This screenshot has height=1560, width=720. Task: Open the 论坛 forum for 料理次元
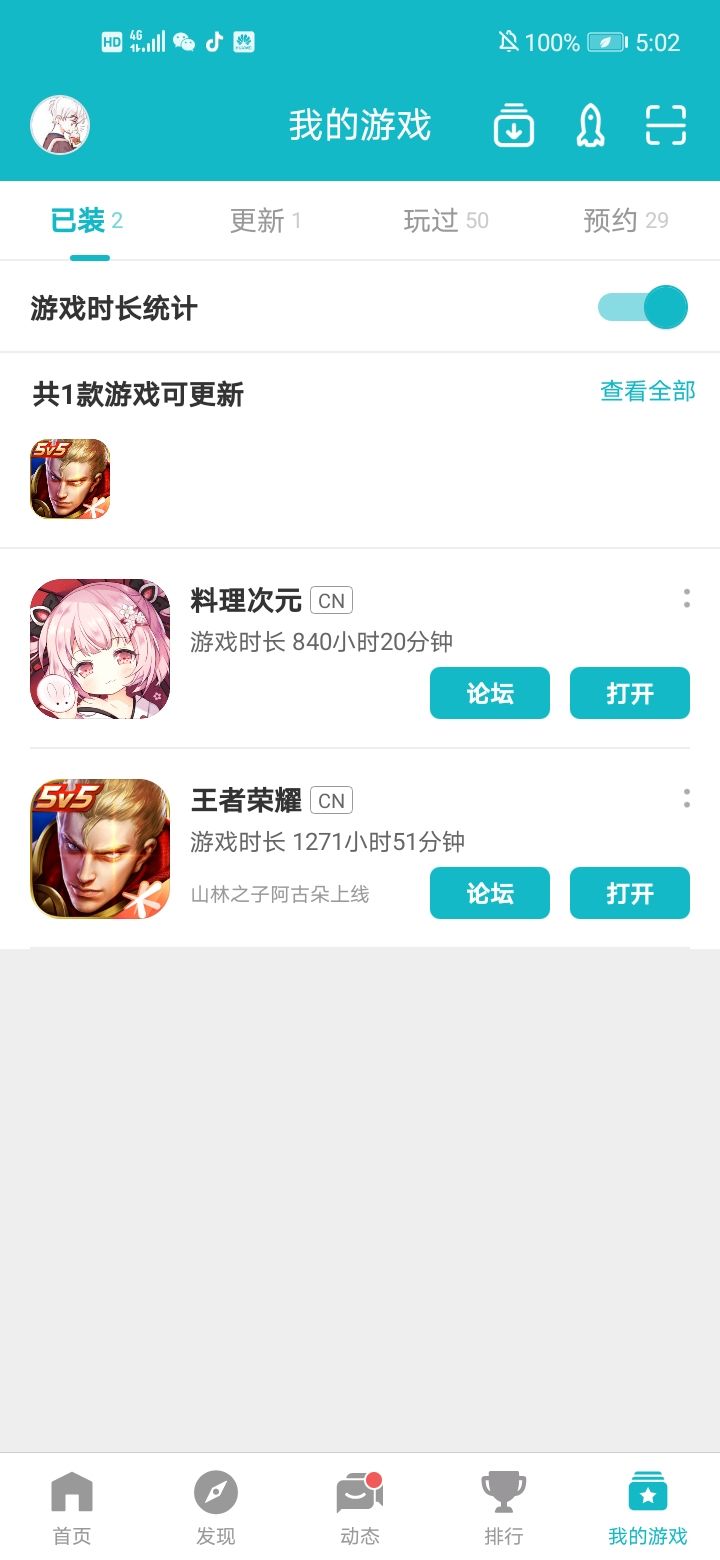[x=489, y=692]
